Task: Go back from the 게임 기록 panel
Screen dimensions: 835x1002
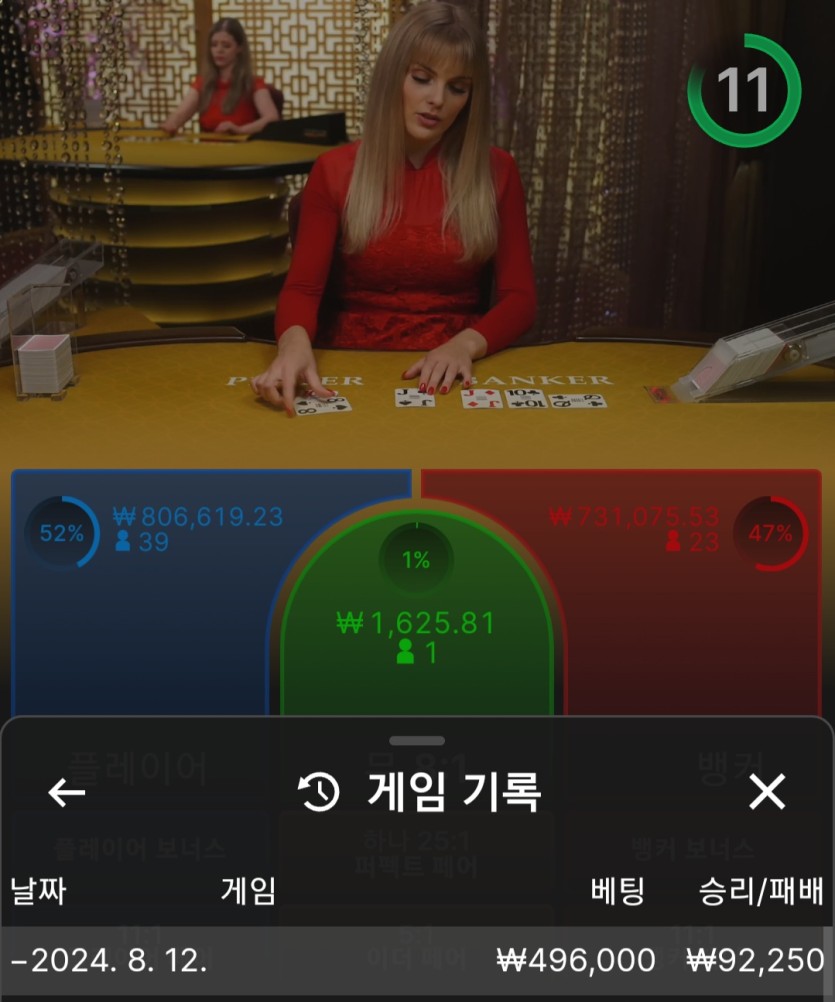Action: click(x=67, y=793)
